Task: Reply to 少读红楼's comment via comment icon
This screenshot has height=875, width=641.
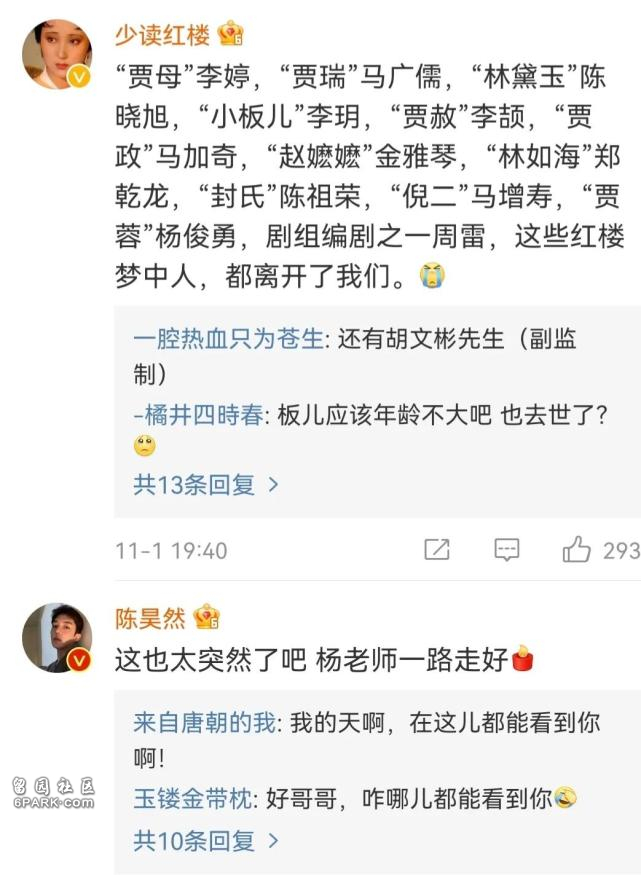Action: pos(507,550)
